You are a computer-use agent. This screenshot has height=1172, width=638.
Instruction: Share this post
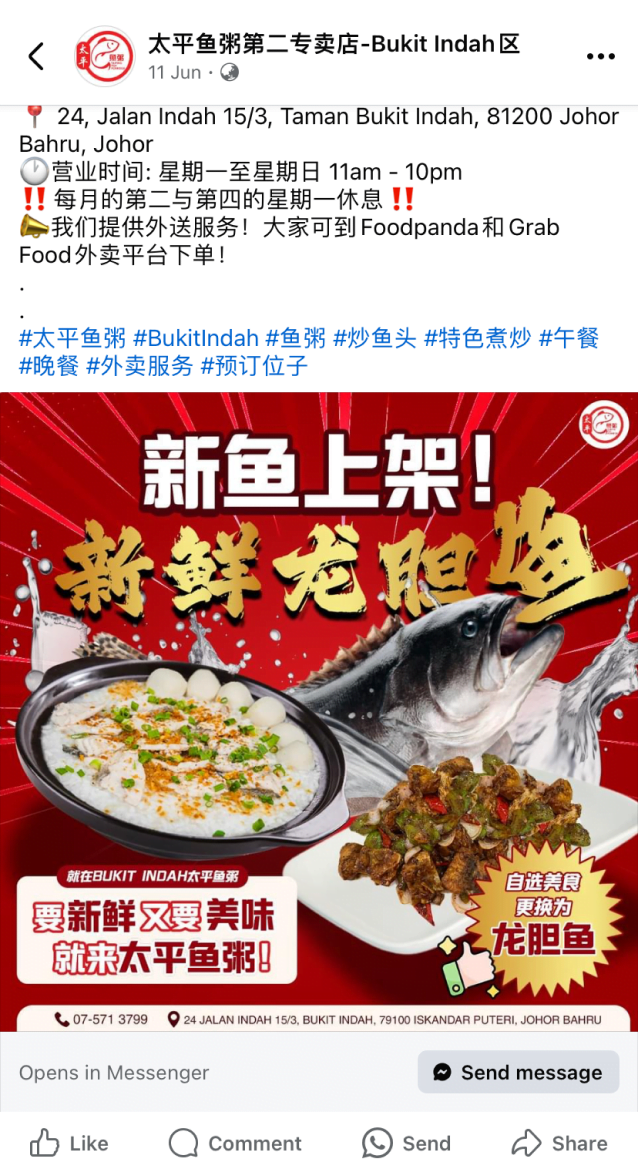pos(559,1143)
